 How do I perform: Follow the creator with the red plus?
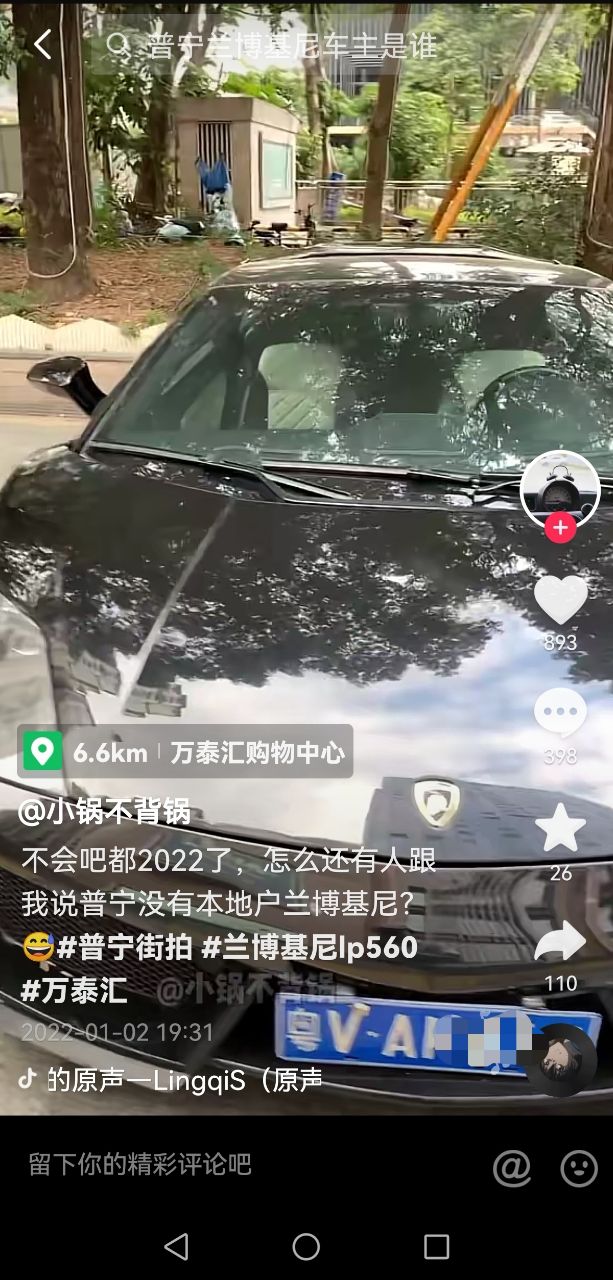560,527
